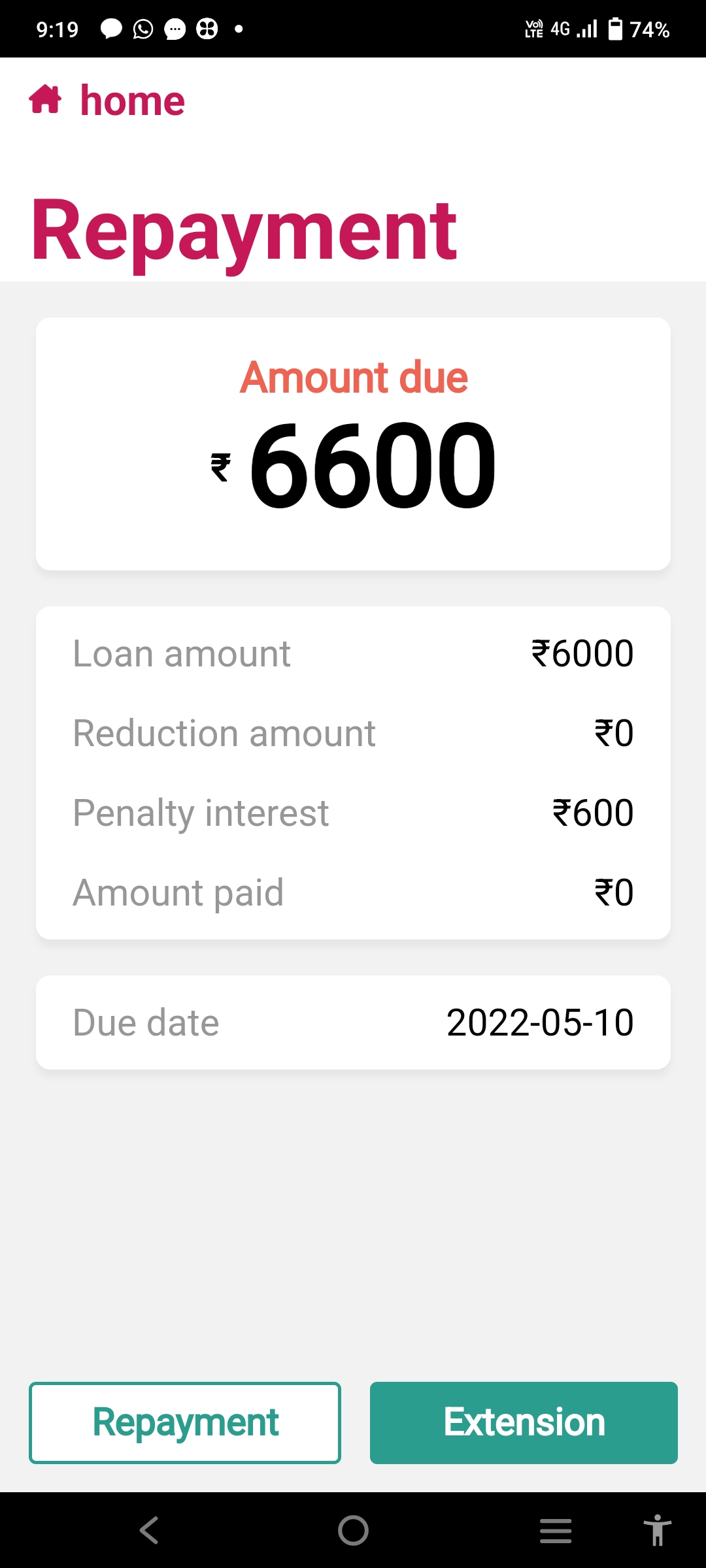Screen dimensions: 706x1568
Task: Open recent apps from the navigation bar
Action: click(x=556, y=1530)
